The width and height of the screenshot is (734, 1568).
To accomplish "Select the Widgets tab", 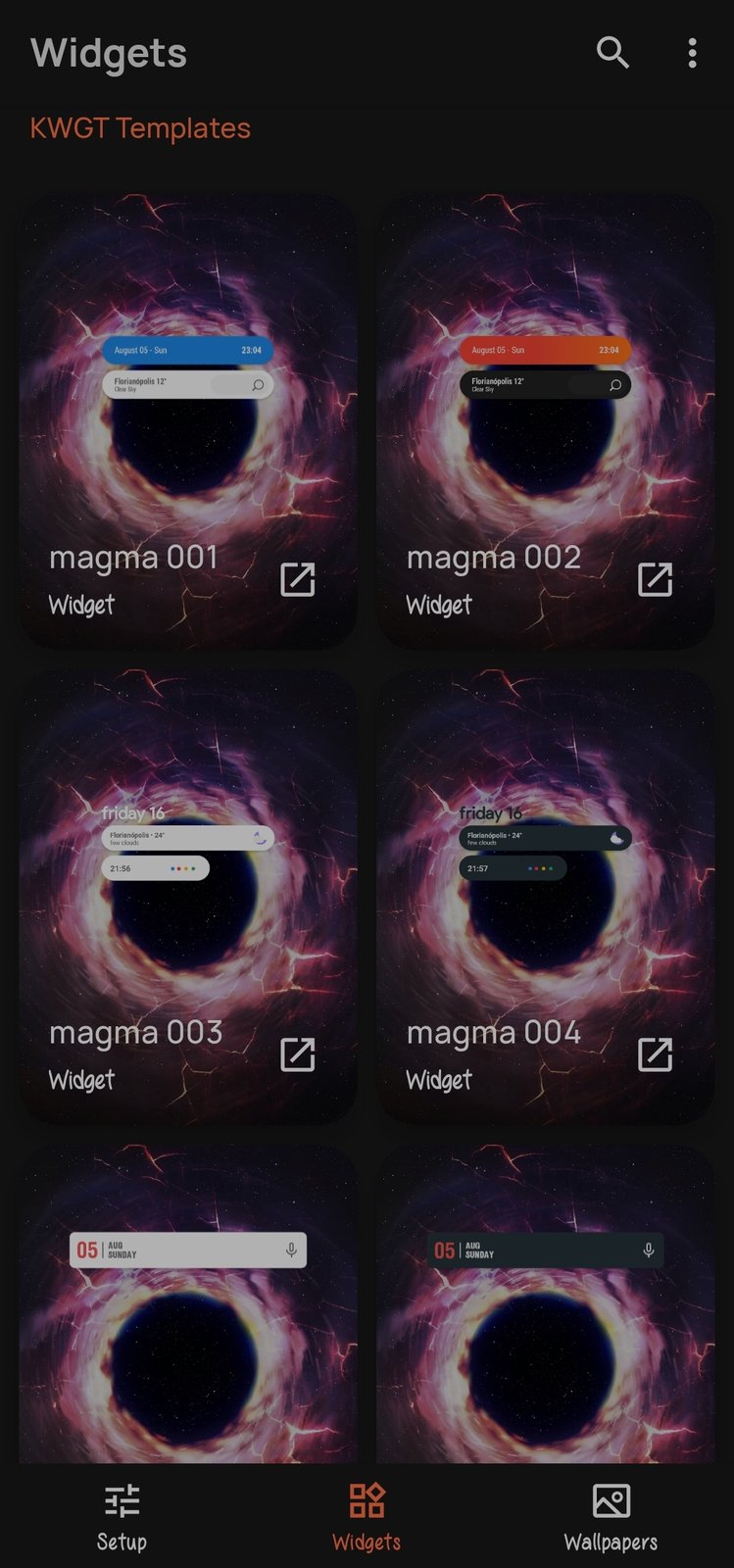I will 367,1516.
